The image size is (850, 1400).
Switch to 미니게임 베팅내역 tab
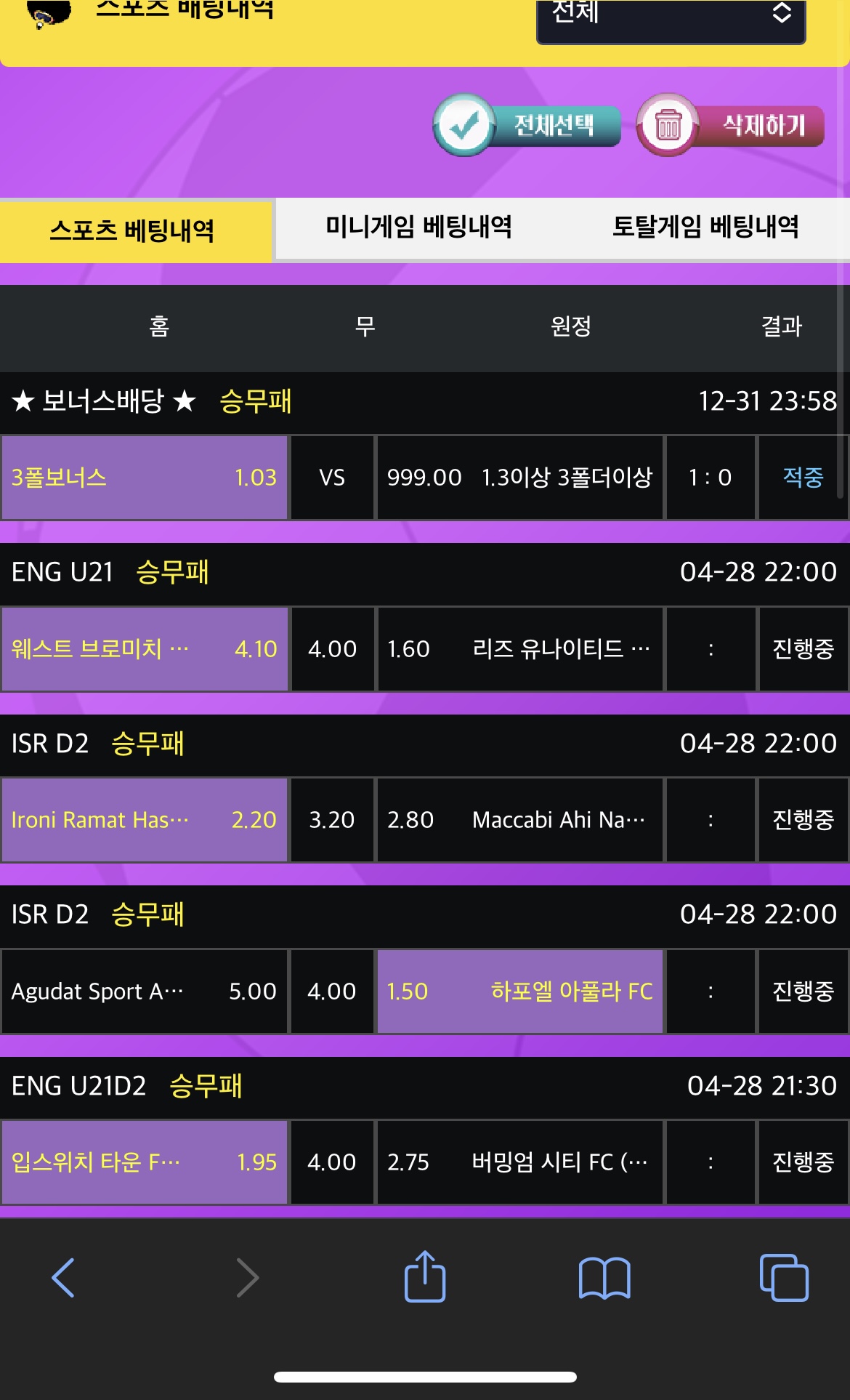418,227
